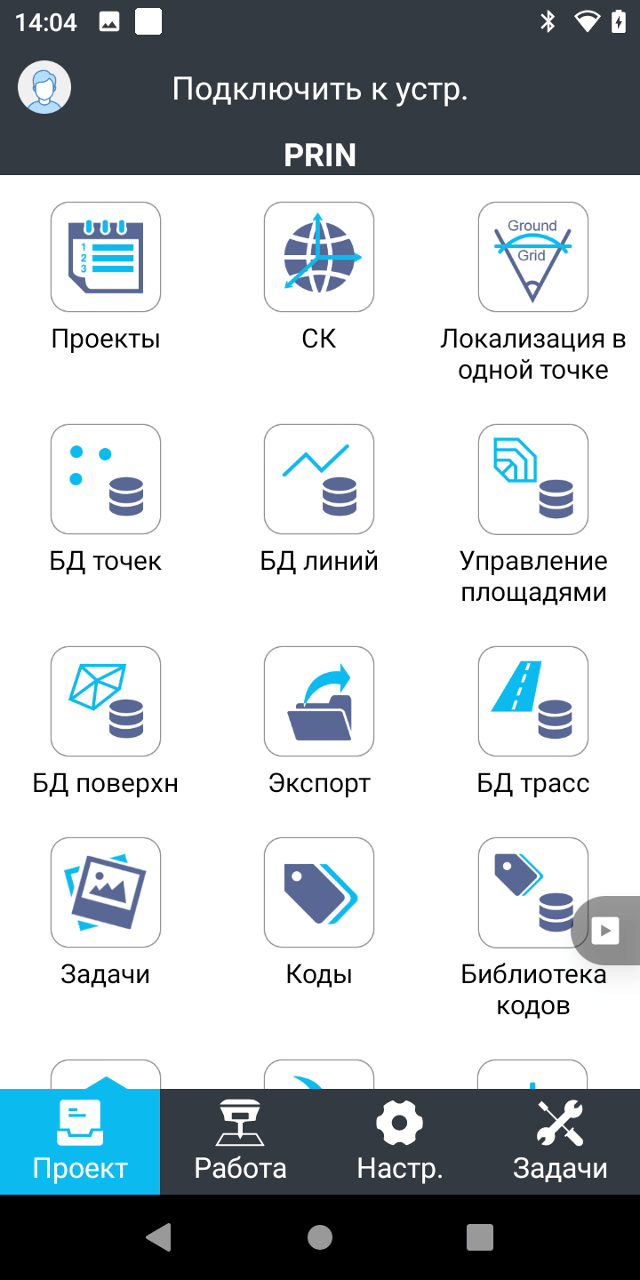640x1280 pixels.
Task: Open the Задачи tile with photo icon
Action: tap(106, 892)
